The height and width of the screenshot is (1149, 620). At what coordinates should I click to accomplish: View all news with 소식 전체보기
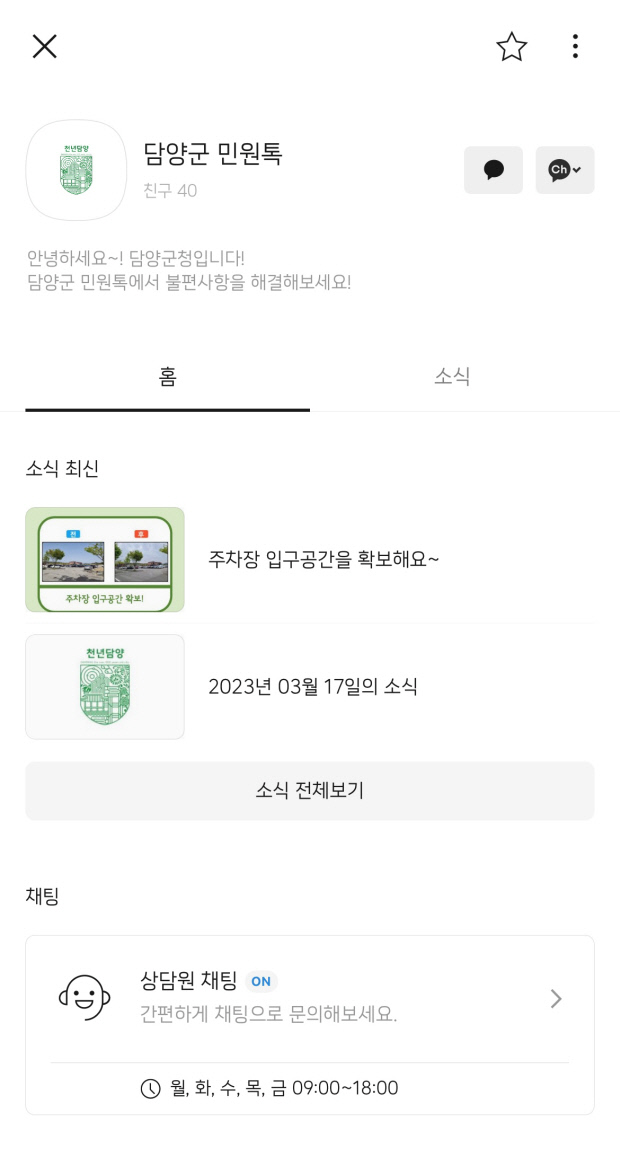[x=310, y=791]
